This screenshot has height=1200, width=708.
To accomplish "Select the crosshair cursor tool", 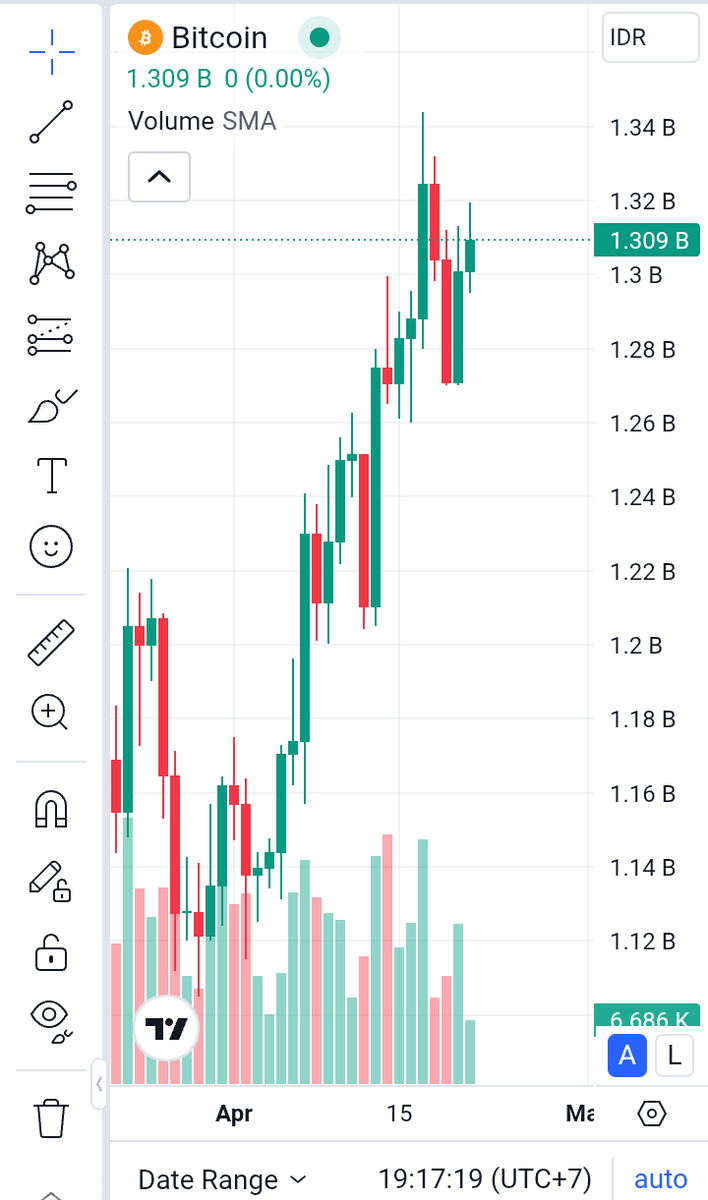I will point(51,46).
